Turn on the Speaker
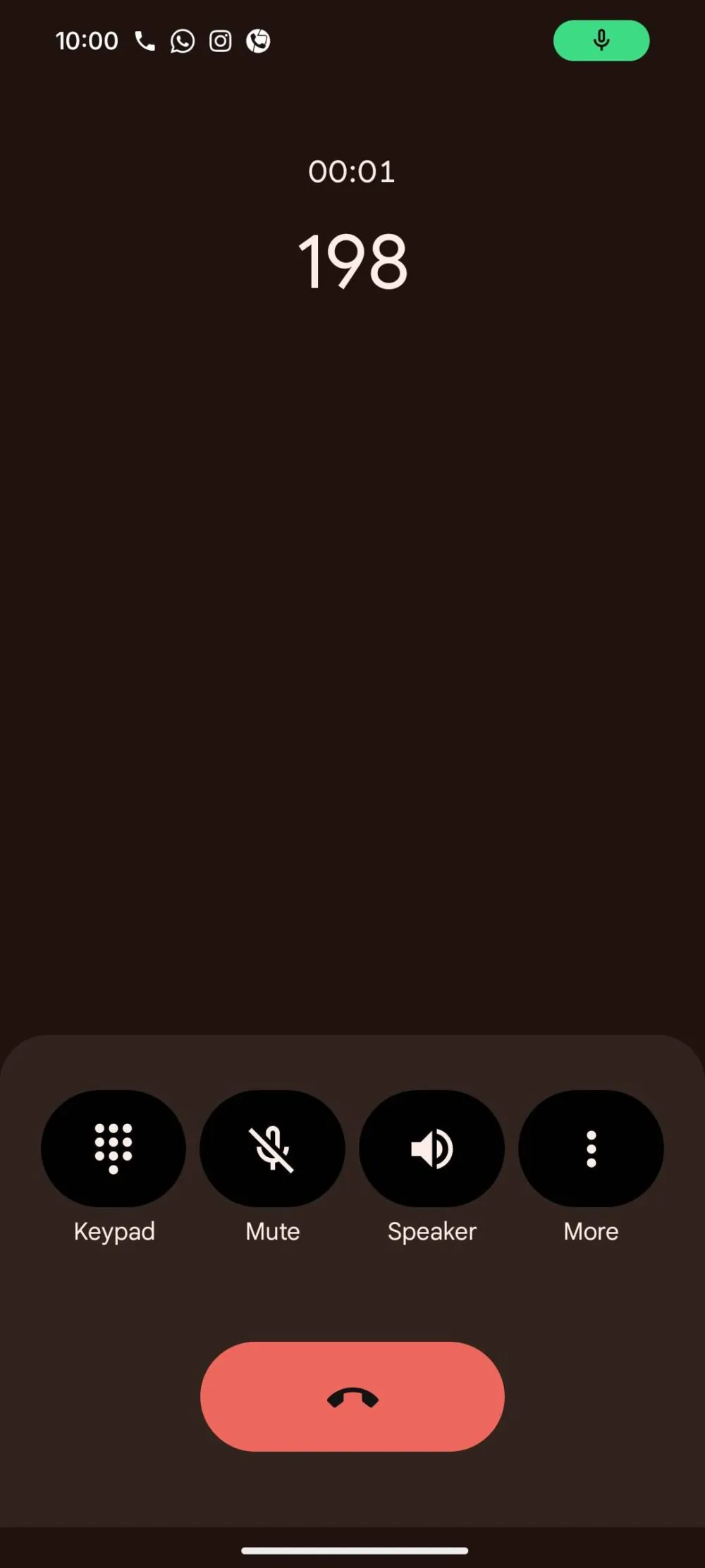The height and width of the screenshot is (1568, 705). (431, 1148)
